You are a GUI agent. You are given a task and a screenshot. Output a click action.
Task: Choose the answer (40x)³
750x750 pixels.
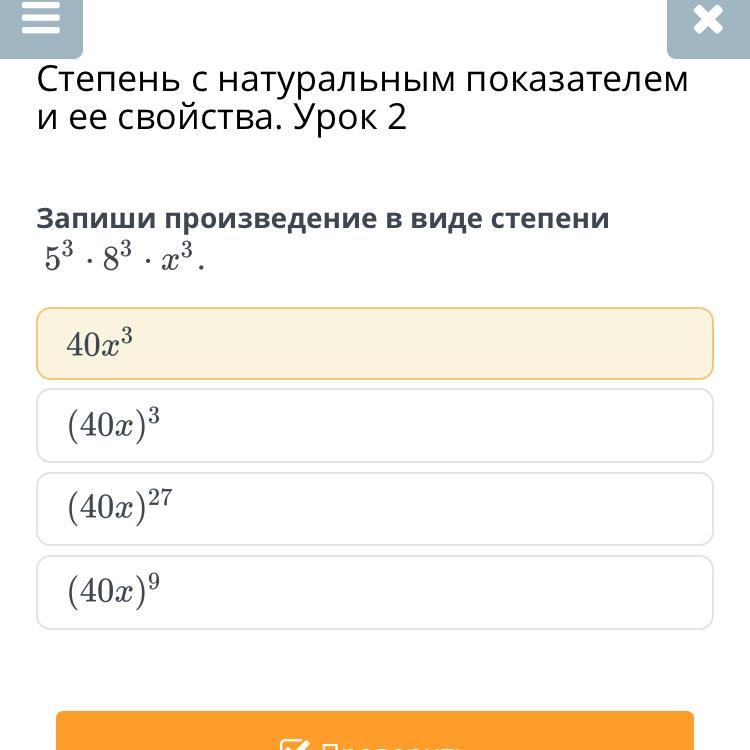pyautogui.click(x=375, y=426)
